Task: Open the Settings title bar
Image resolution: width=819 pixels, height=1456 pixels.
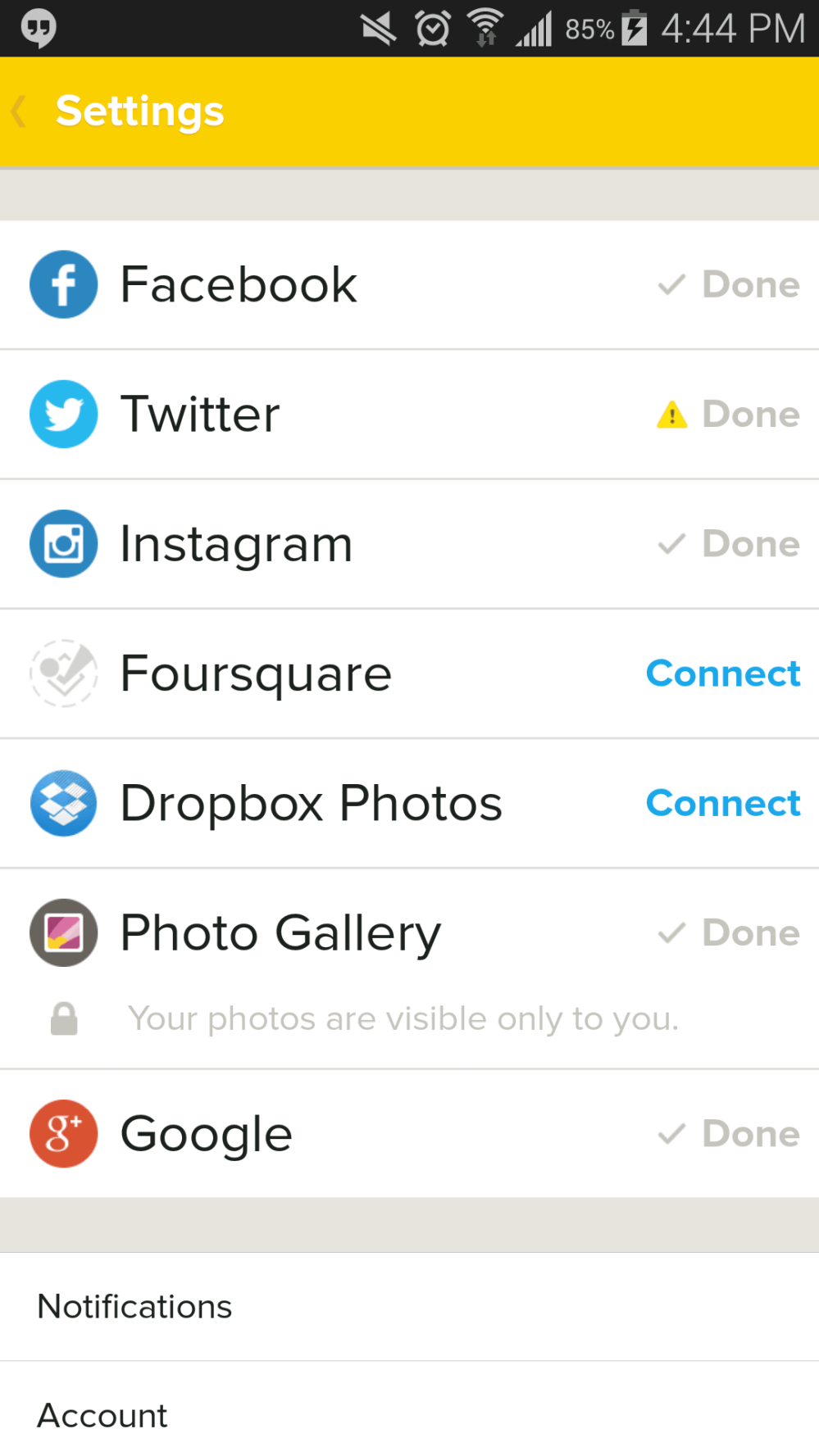Action: tap(139, 111)
